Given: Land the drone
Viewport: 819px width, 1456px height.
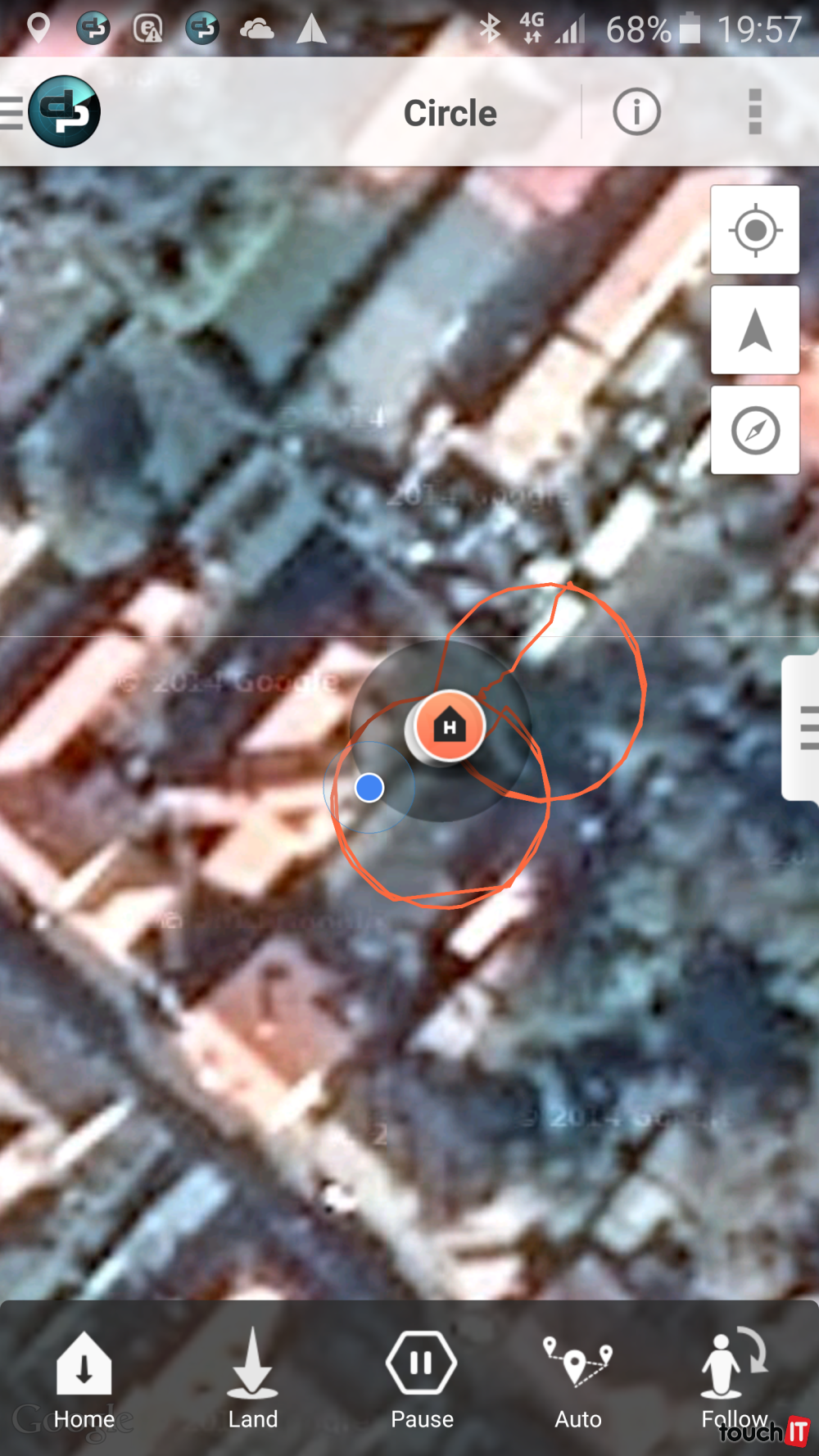Looking at the screenshot, I should coord(252,1379).
